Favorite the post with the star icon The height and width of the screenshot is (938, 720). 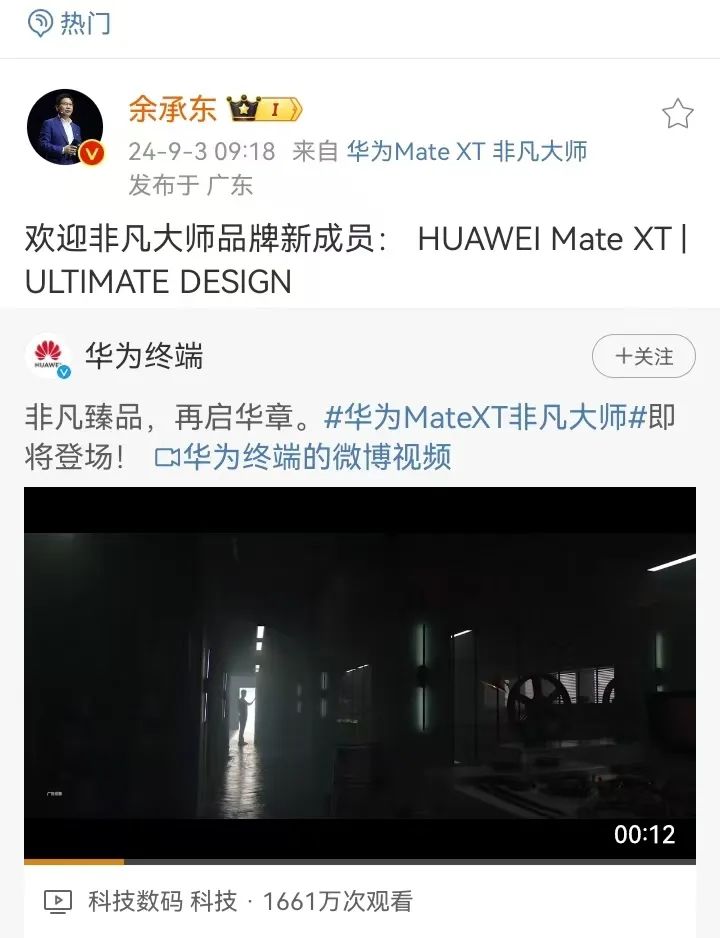pos(677,114)
